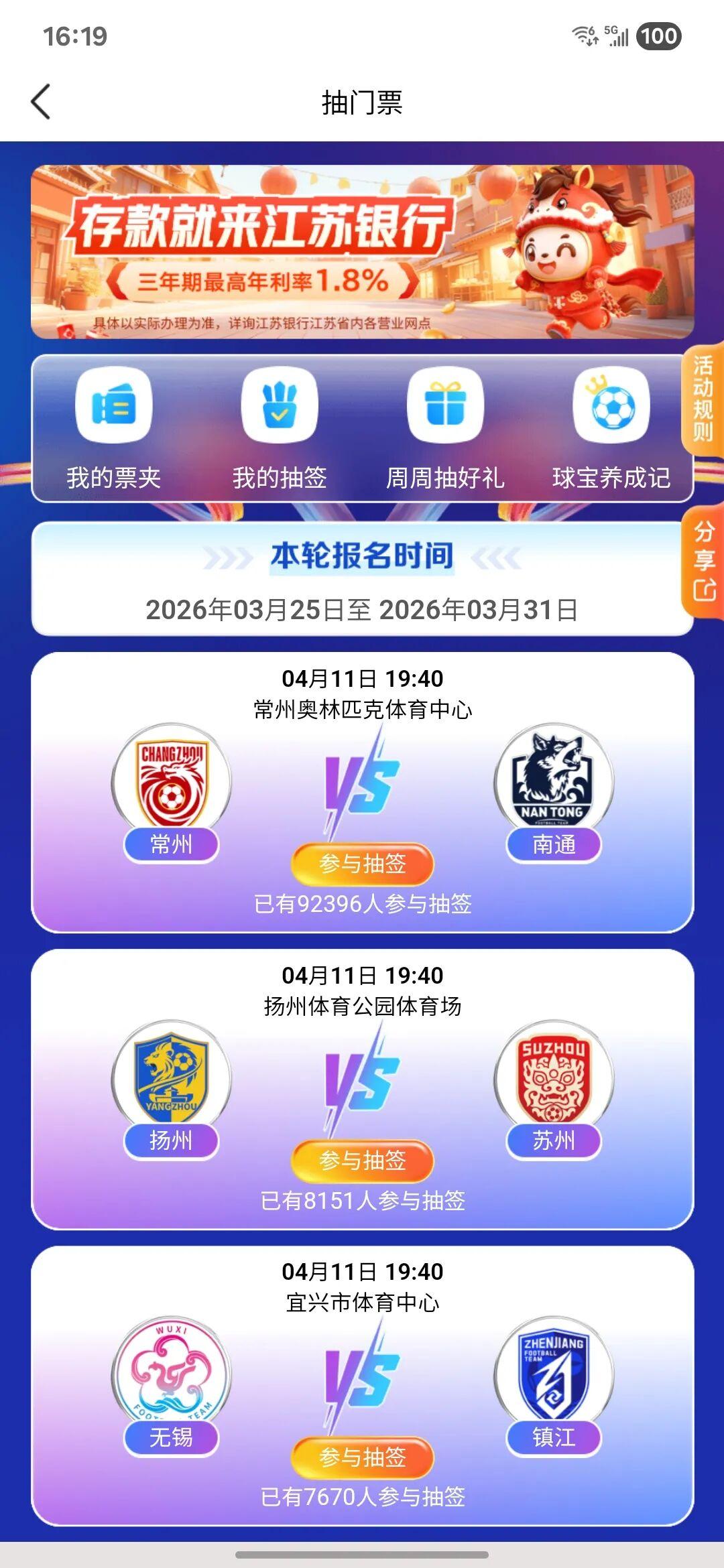Screen dimensions: 724x1568
Task: Open 我的票夹
Action: tap(113, 429)
